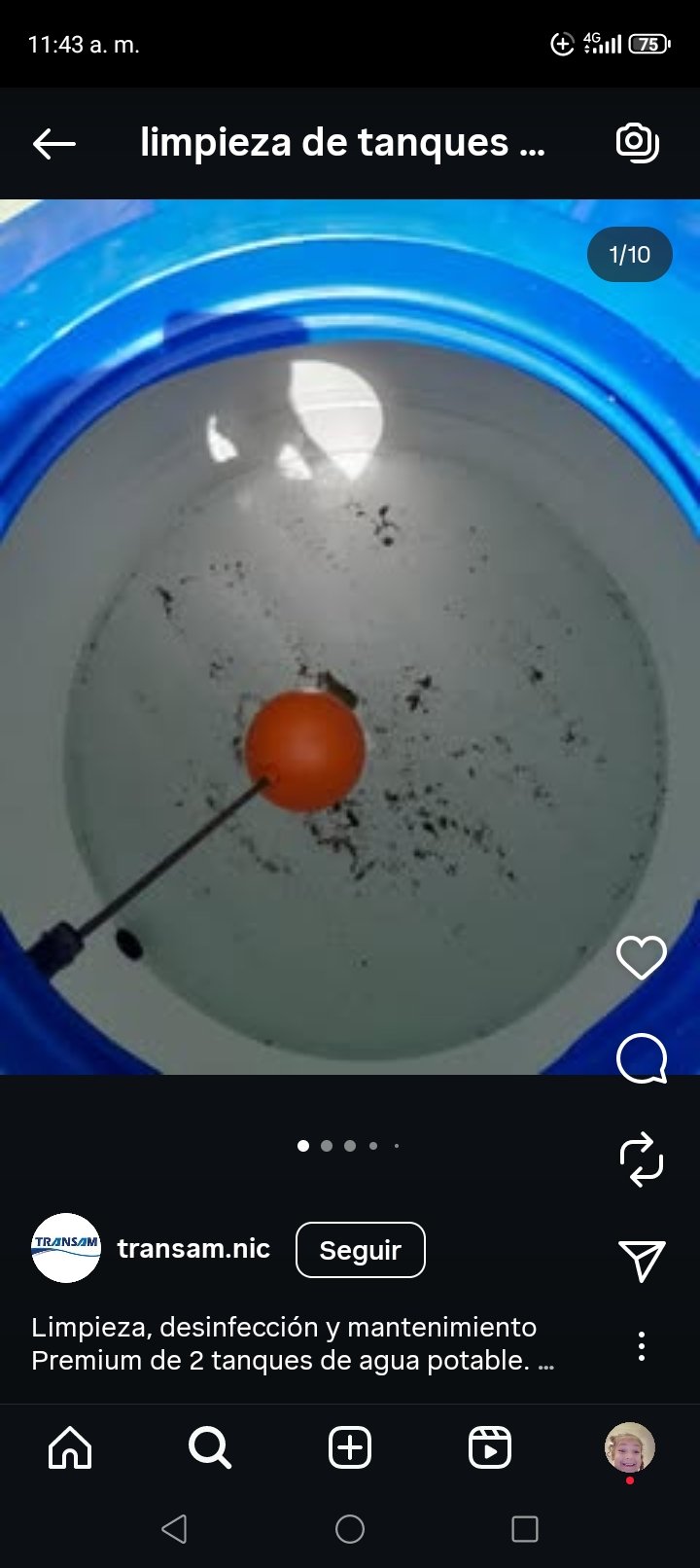Viewport: 700px width, 1568px height.
Task: Open the camera icon in the header
Action: coord(638,143)
